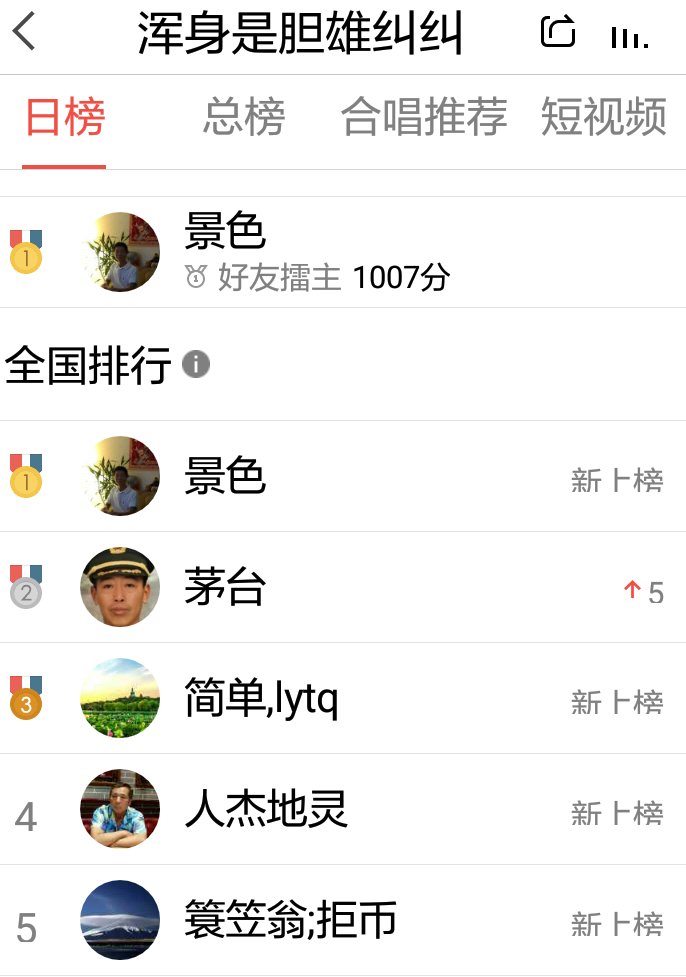This screenshot has width=686, height=977.
Task: Show info about 全国排行
Action: click(x=196, y=365)
